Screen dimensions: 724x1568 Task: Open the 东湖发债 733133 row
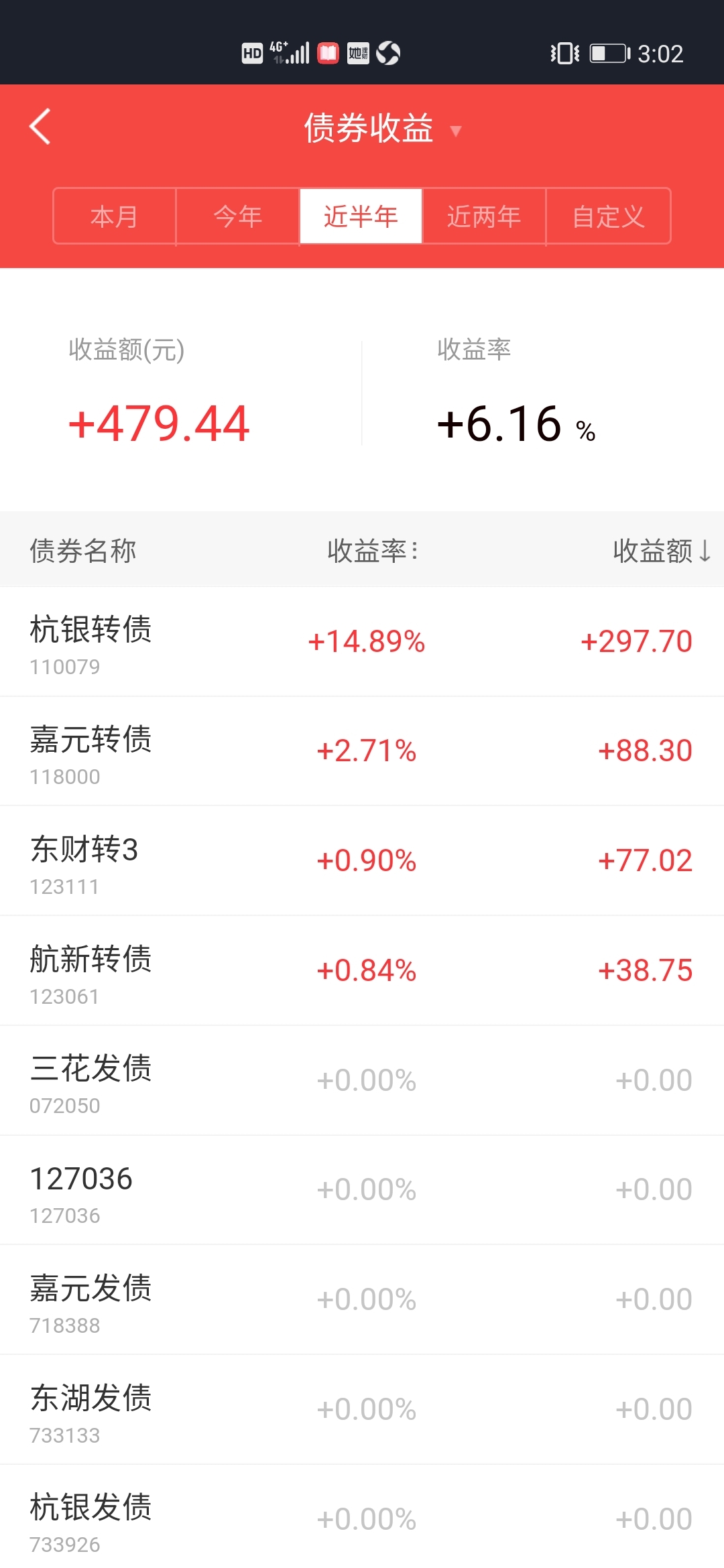click(362, 1410)
